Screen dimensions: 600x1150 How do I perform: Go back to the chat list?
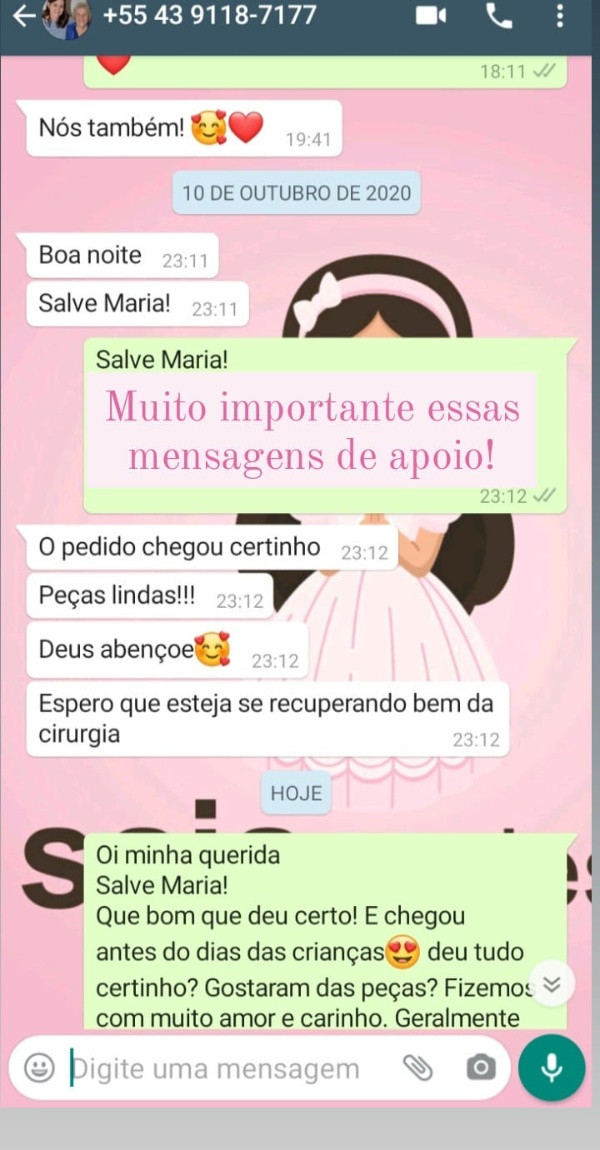click(x=23, y=17)
